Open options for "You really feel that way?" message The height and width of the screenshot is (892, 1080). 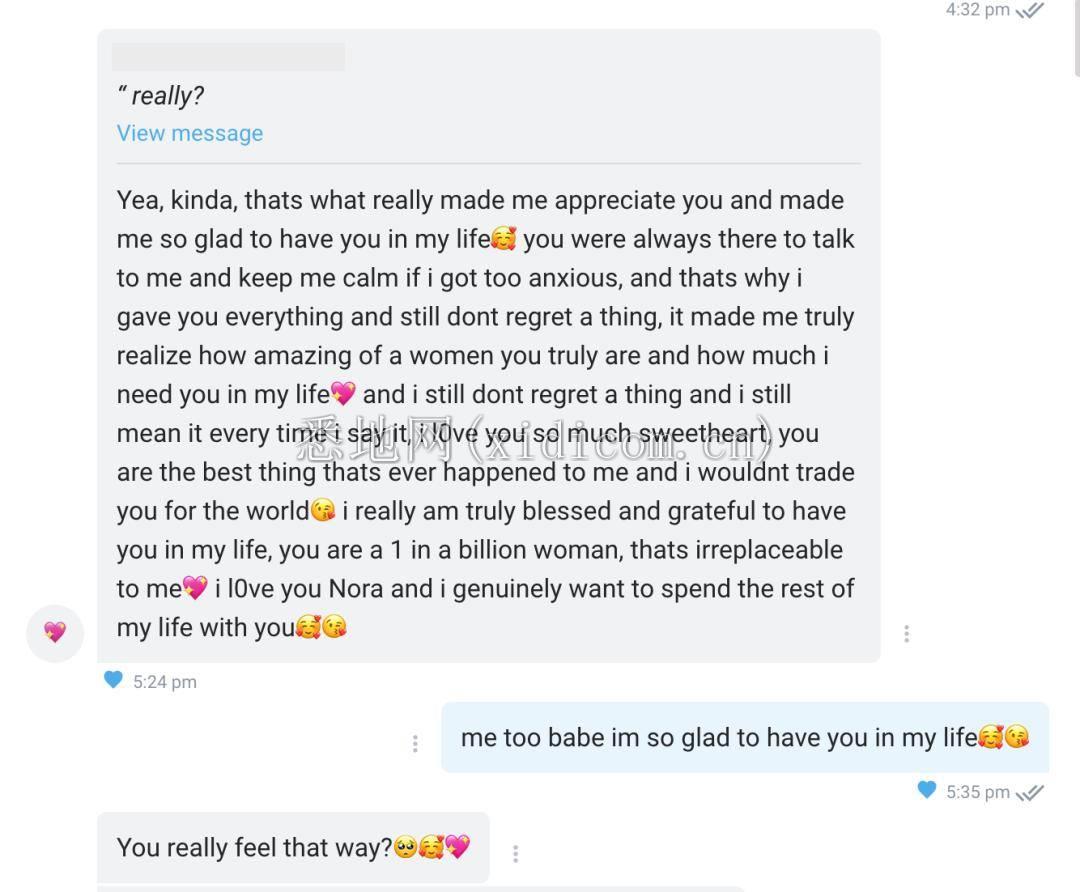click(x=515, y=853)
